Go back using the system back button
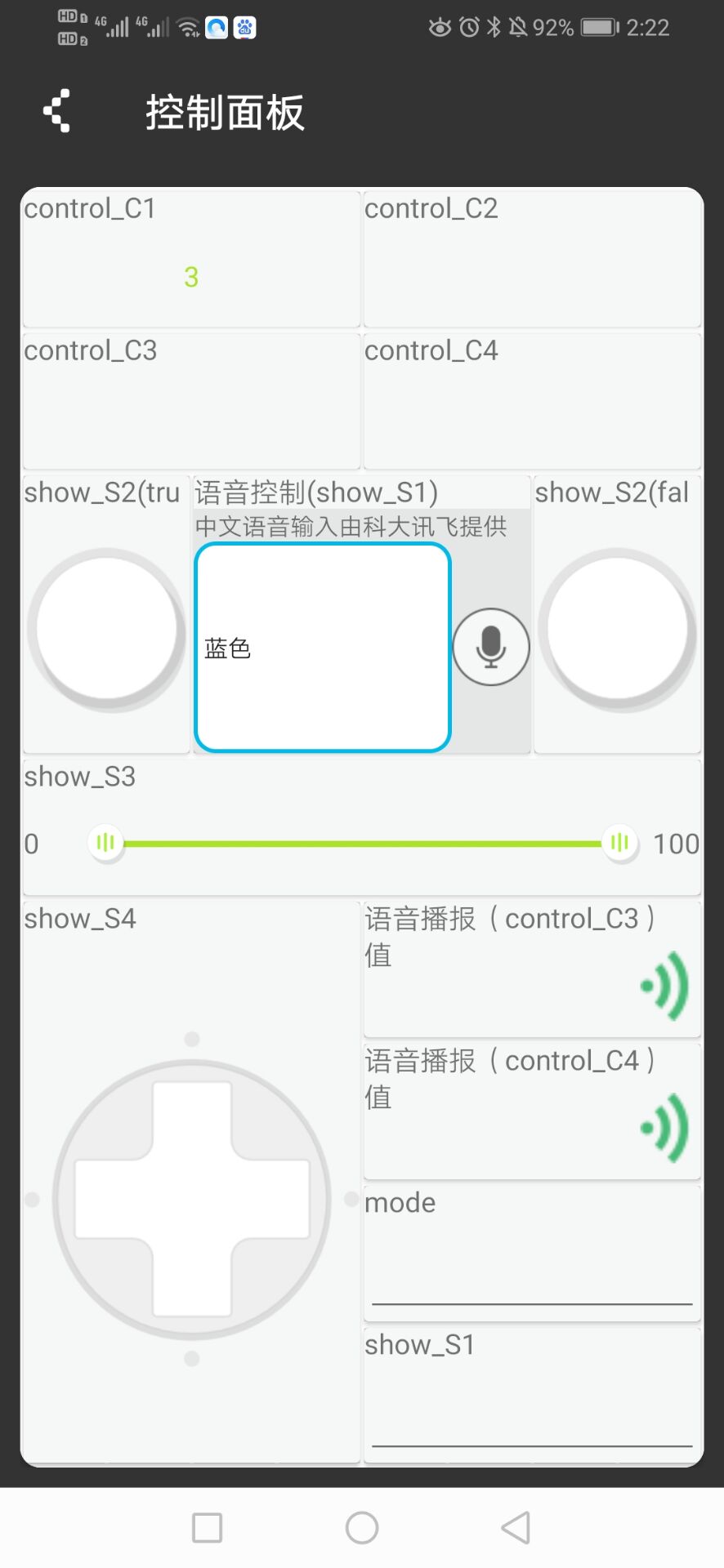 pyautogui.click(x=516, y=1527)
